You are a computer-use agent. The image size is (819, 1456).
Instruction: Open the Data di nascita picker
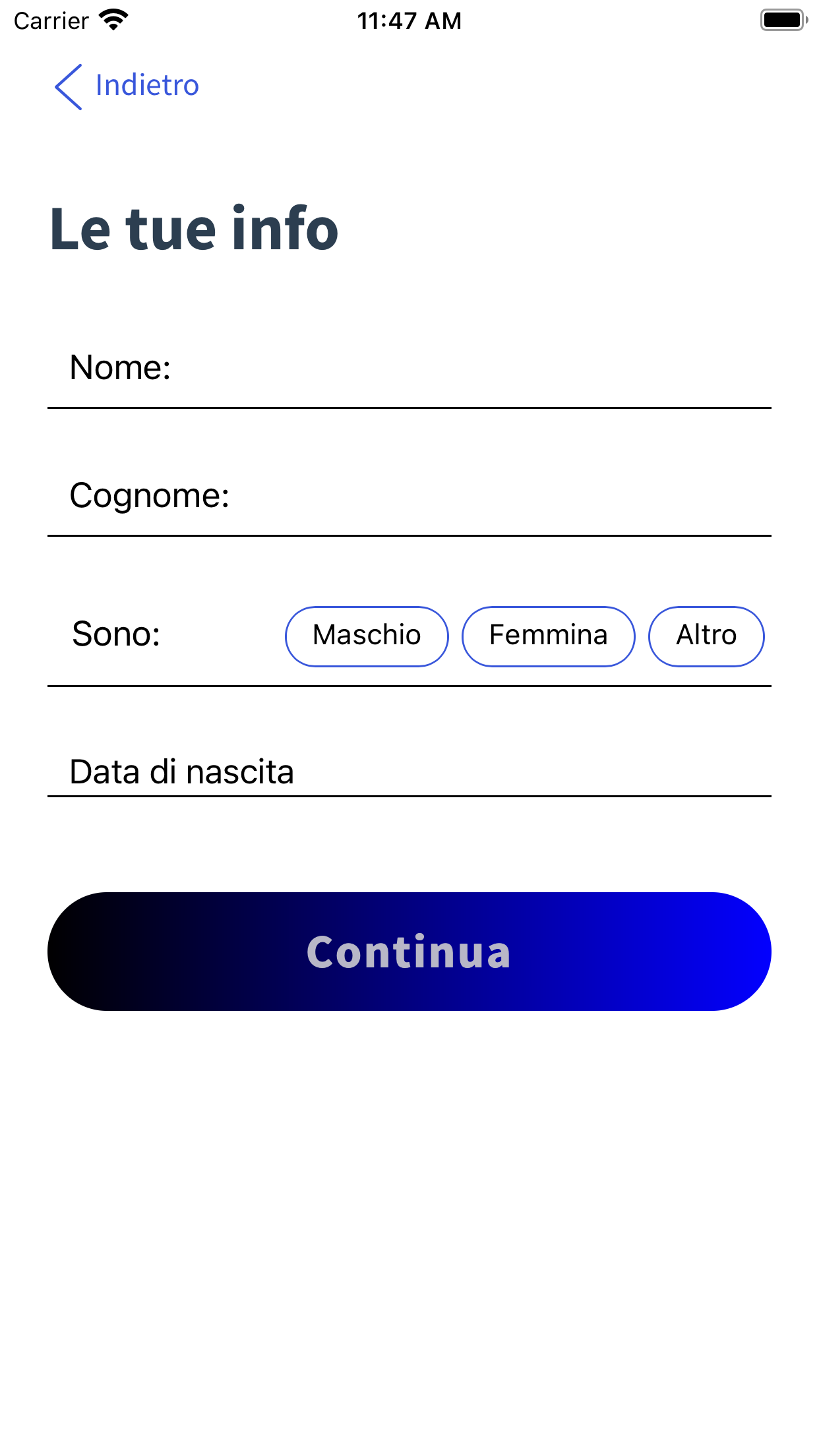tap(409, 772)
